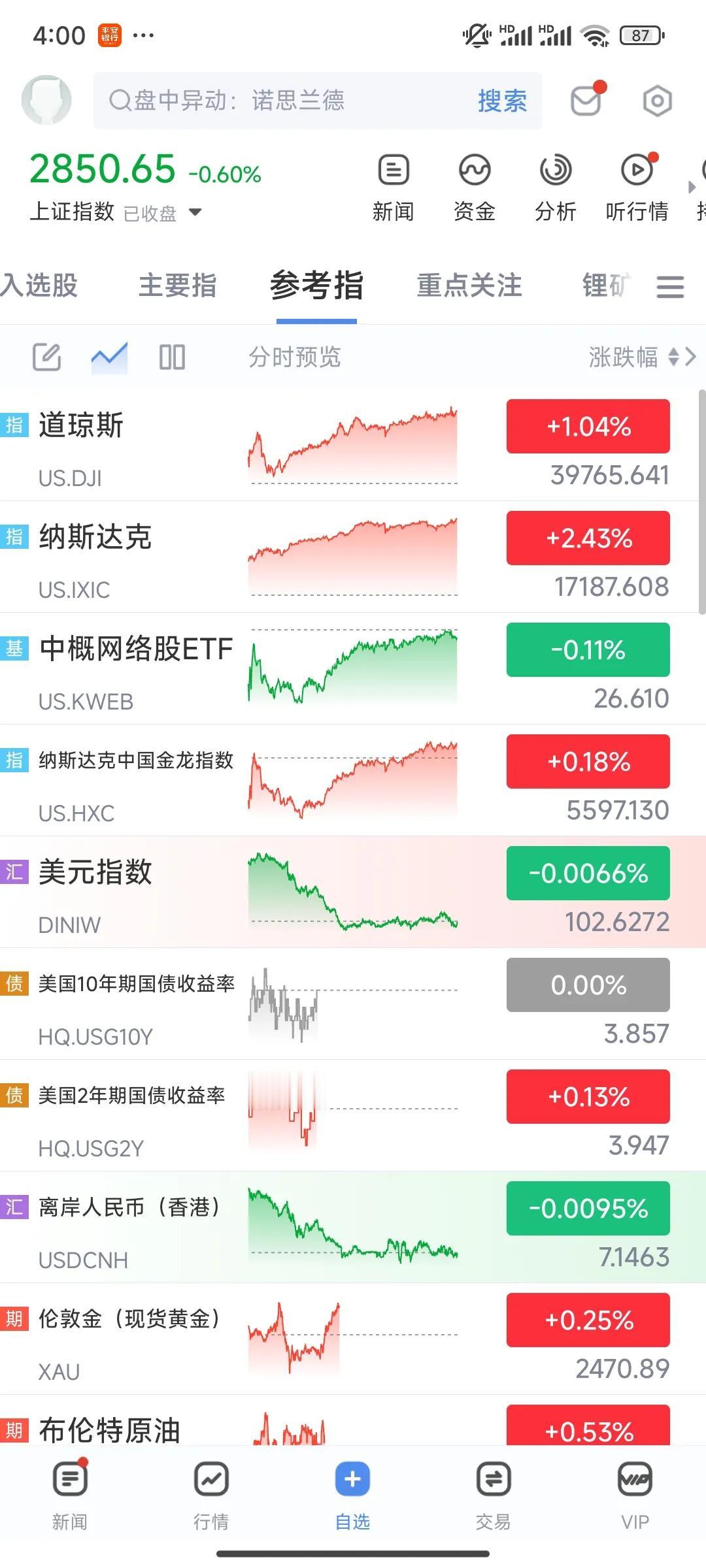Open the profile avatar
706x1568 pixels.
[46, 100]
